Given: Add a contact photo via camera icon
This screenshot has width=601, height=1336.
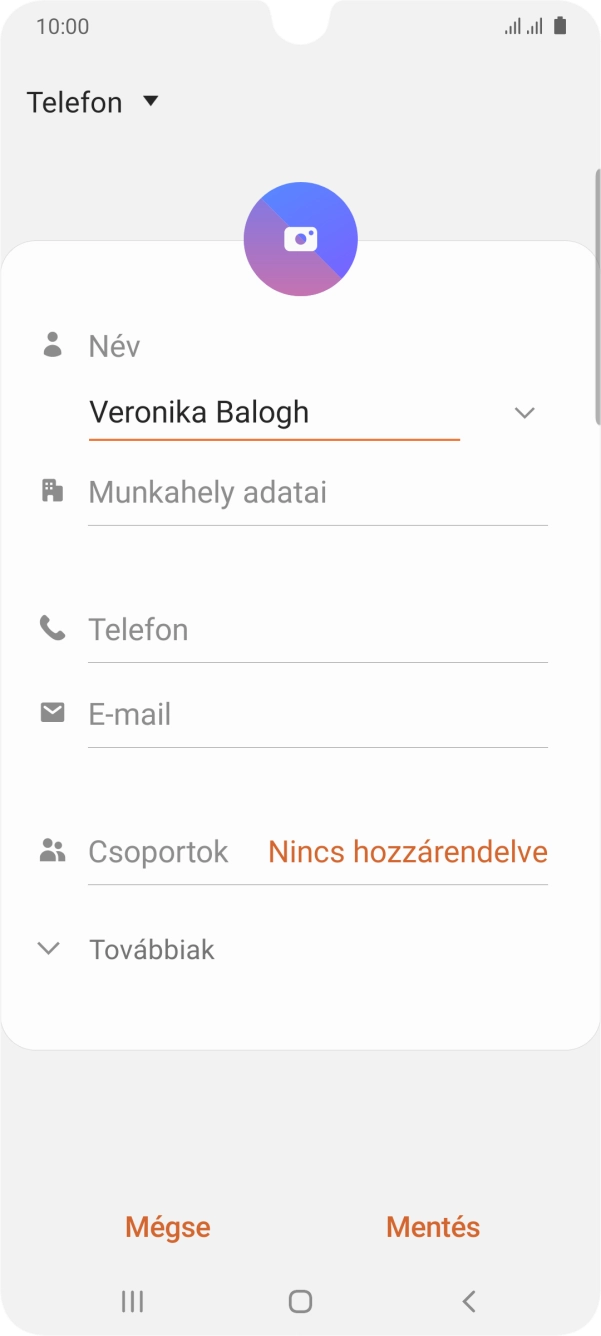Looking at the screenshot, I should (300, 239).
